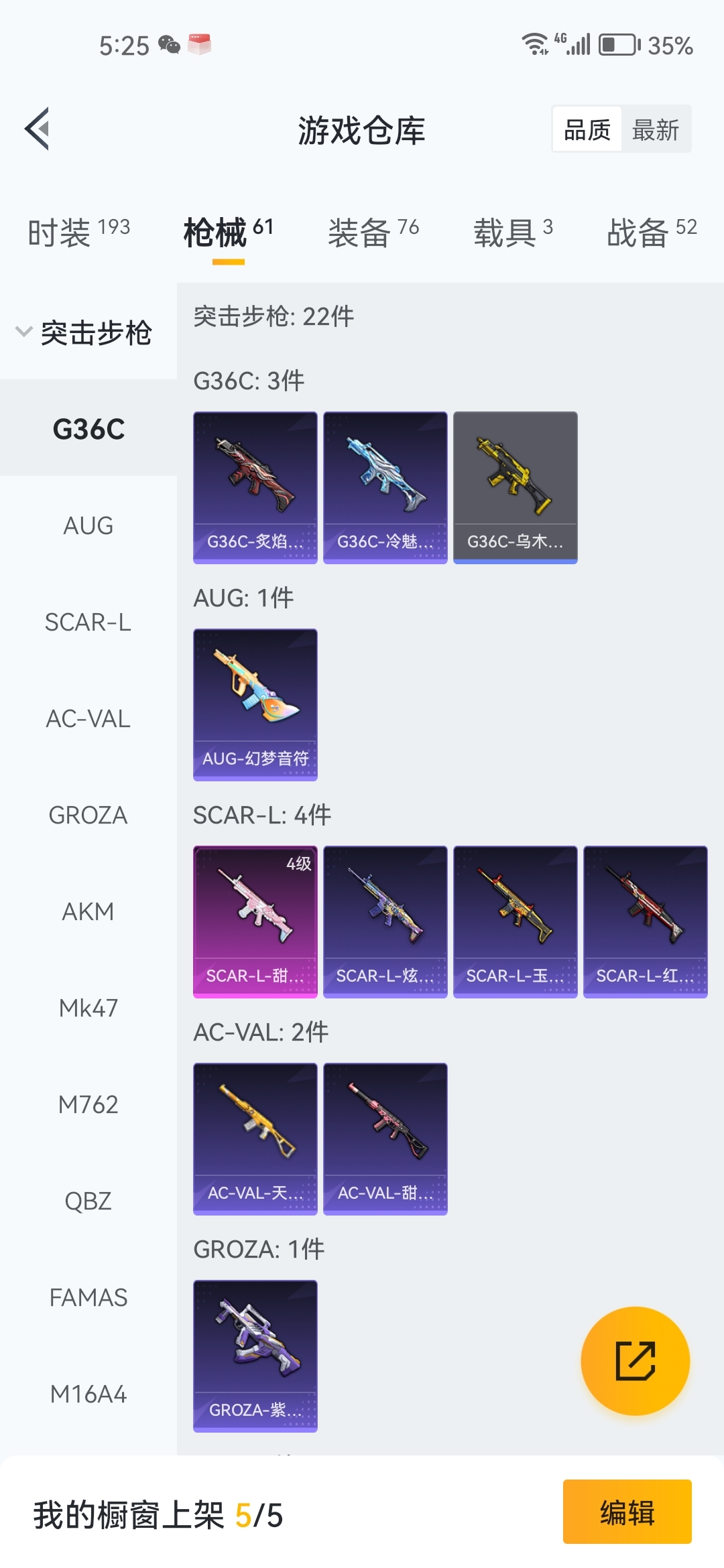
Task: Go back using the top-left arrow
Action: click(38, 129)
